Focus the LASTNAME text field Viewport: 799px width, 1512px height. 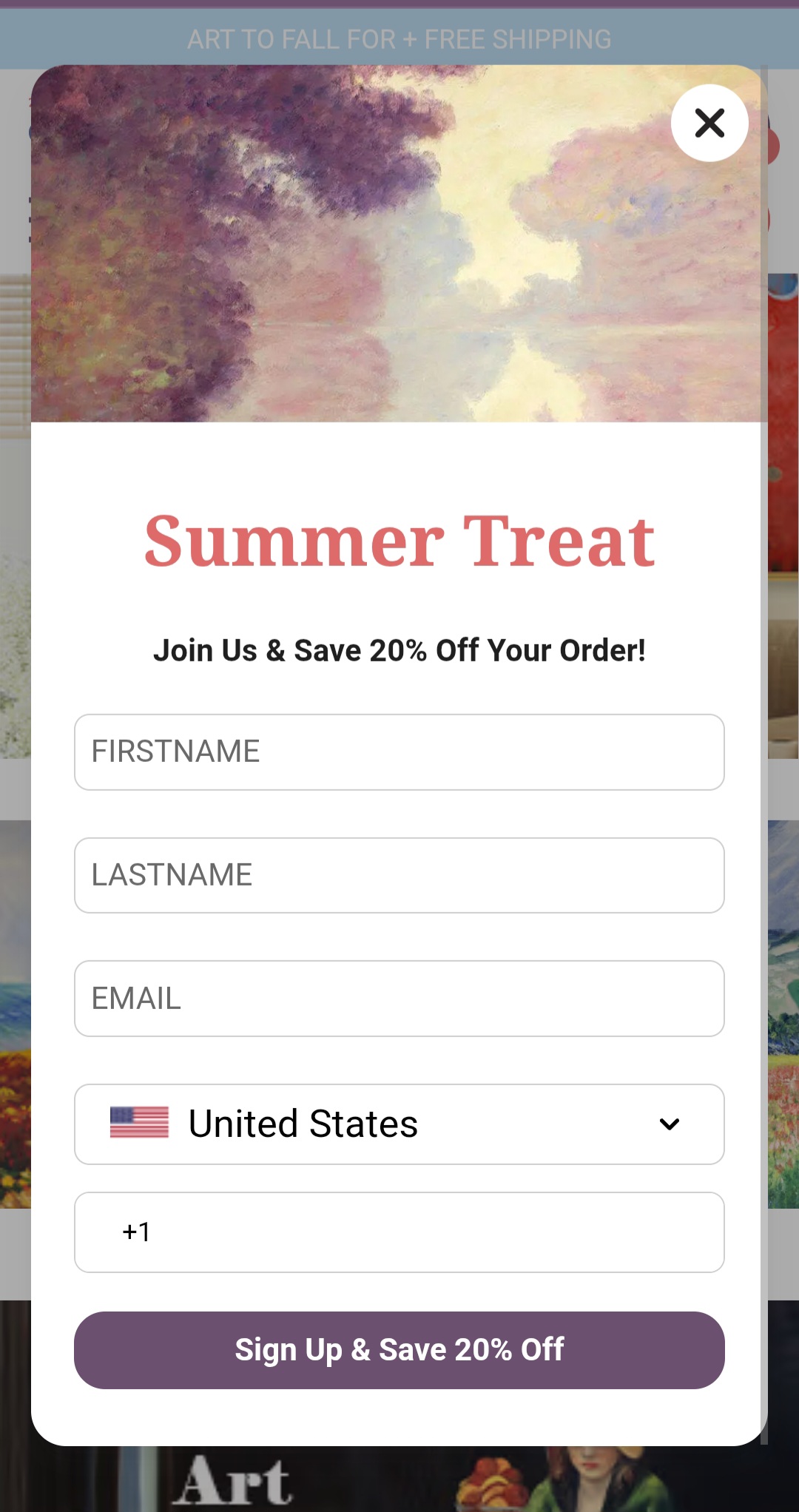click(x=399, y=875)
